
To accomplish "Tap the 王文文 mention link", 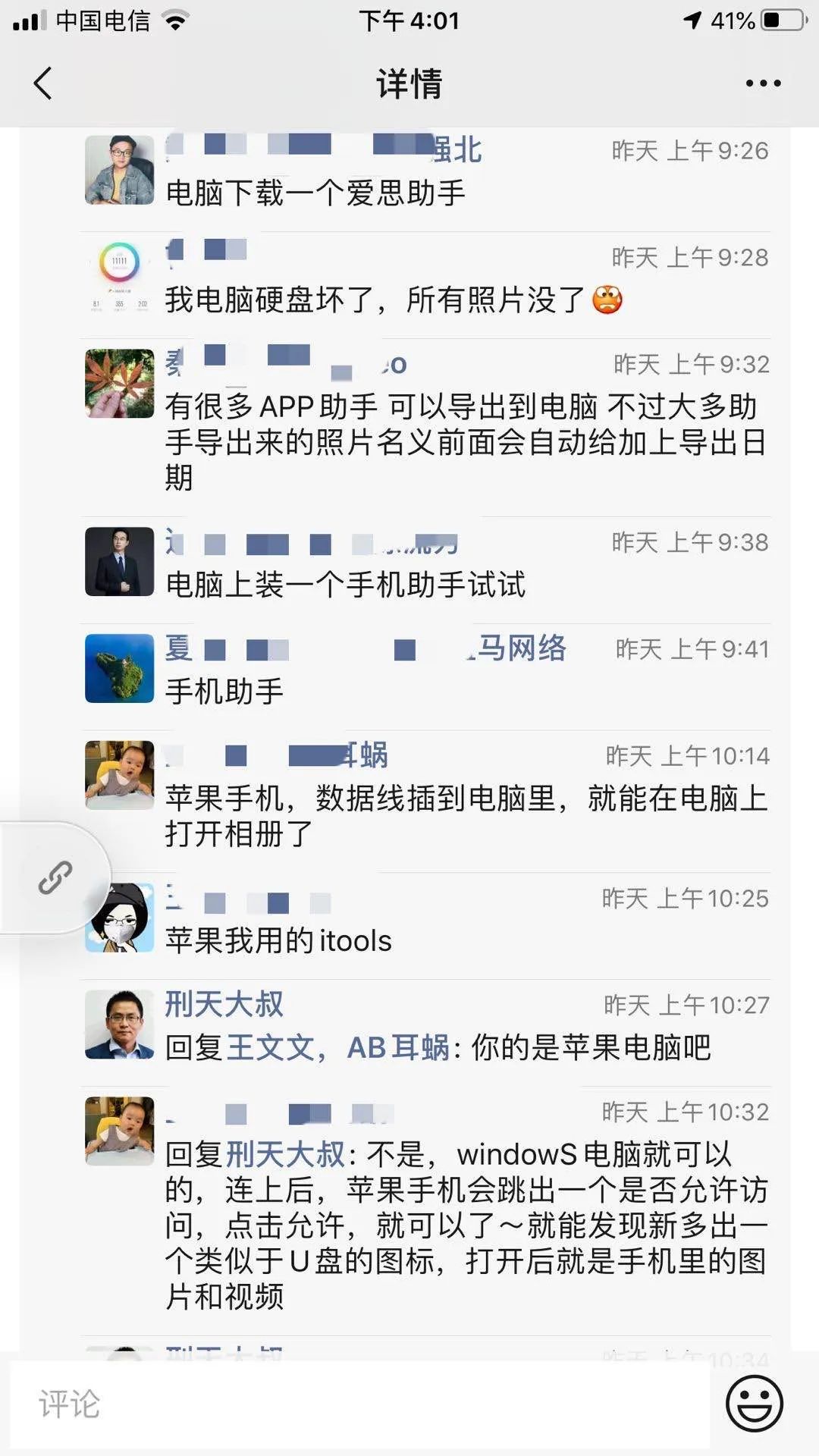I will (x=271, y=1048).
